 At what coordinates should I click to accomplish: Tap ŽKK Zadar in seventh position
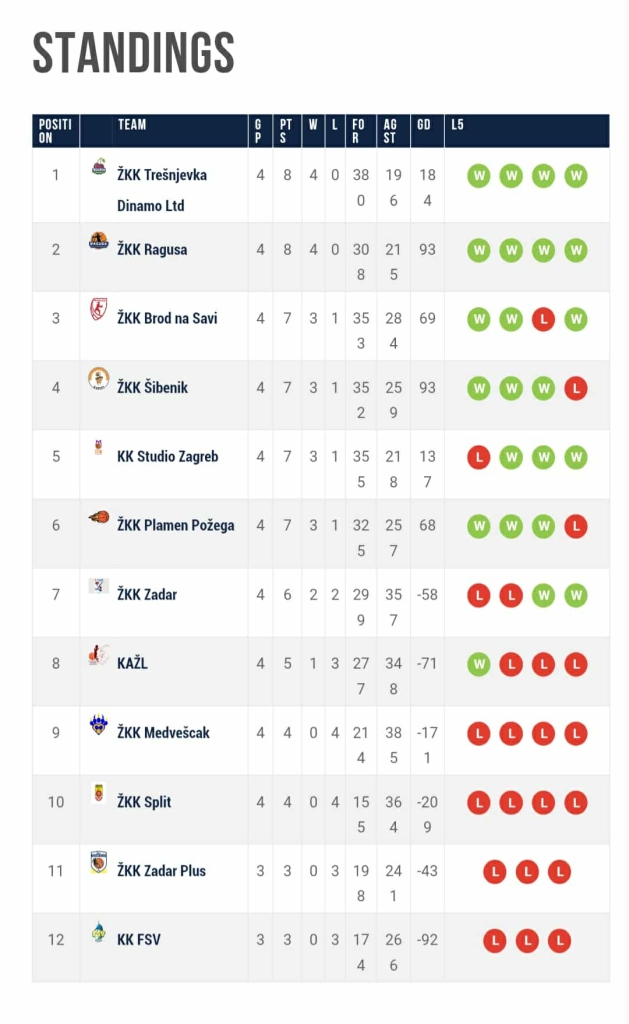(x=147, y=595)
